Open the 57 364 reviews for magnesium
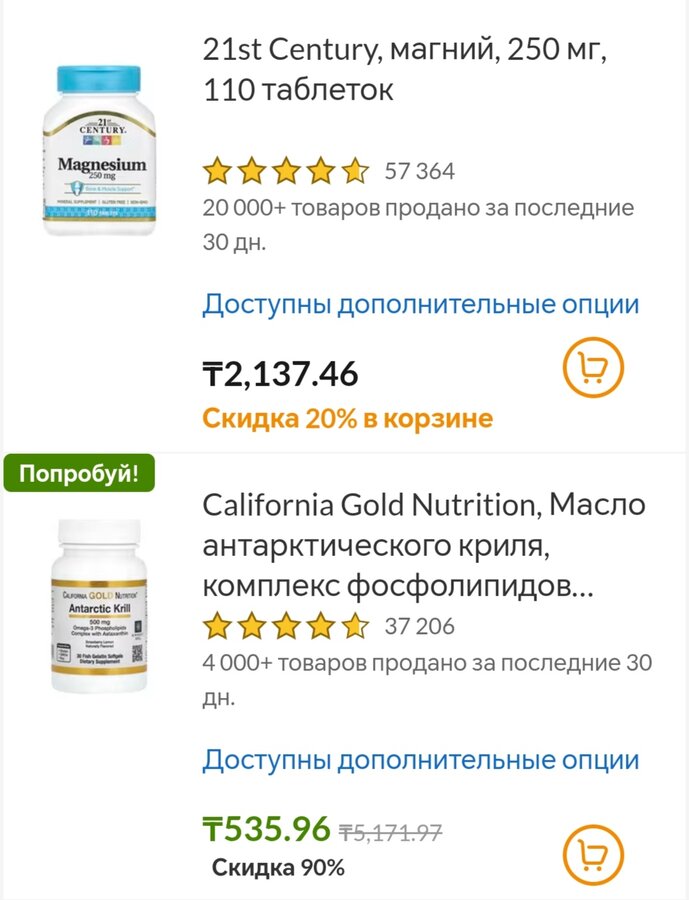The height and width of the screenshot is (900, 689). click(419, 172)
